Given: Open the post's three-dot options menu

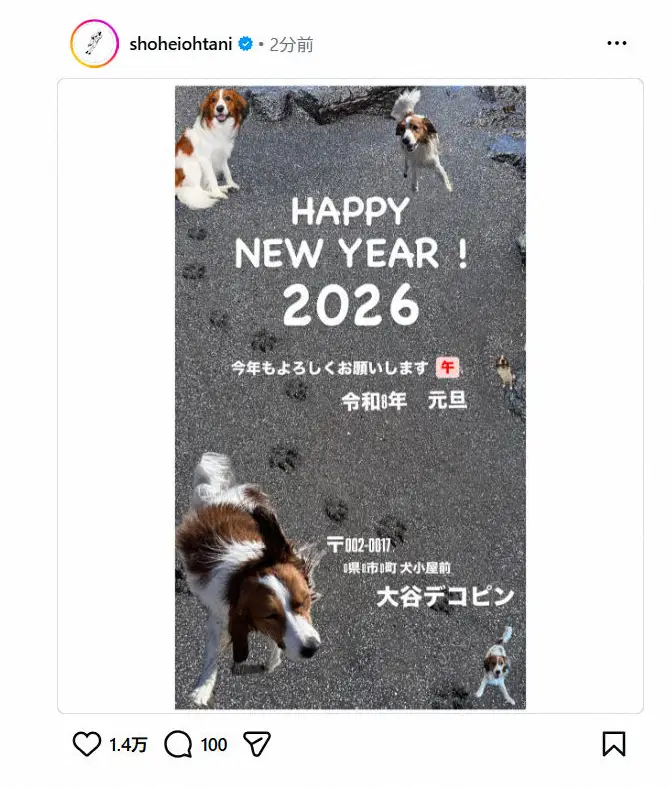Looking at the screenshot, I should (x=617, y=44).
